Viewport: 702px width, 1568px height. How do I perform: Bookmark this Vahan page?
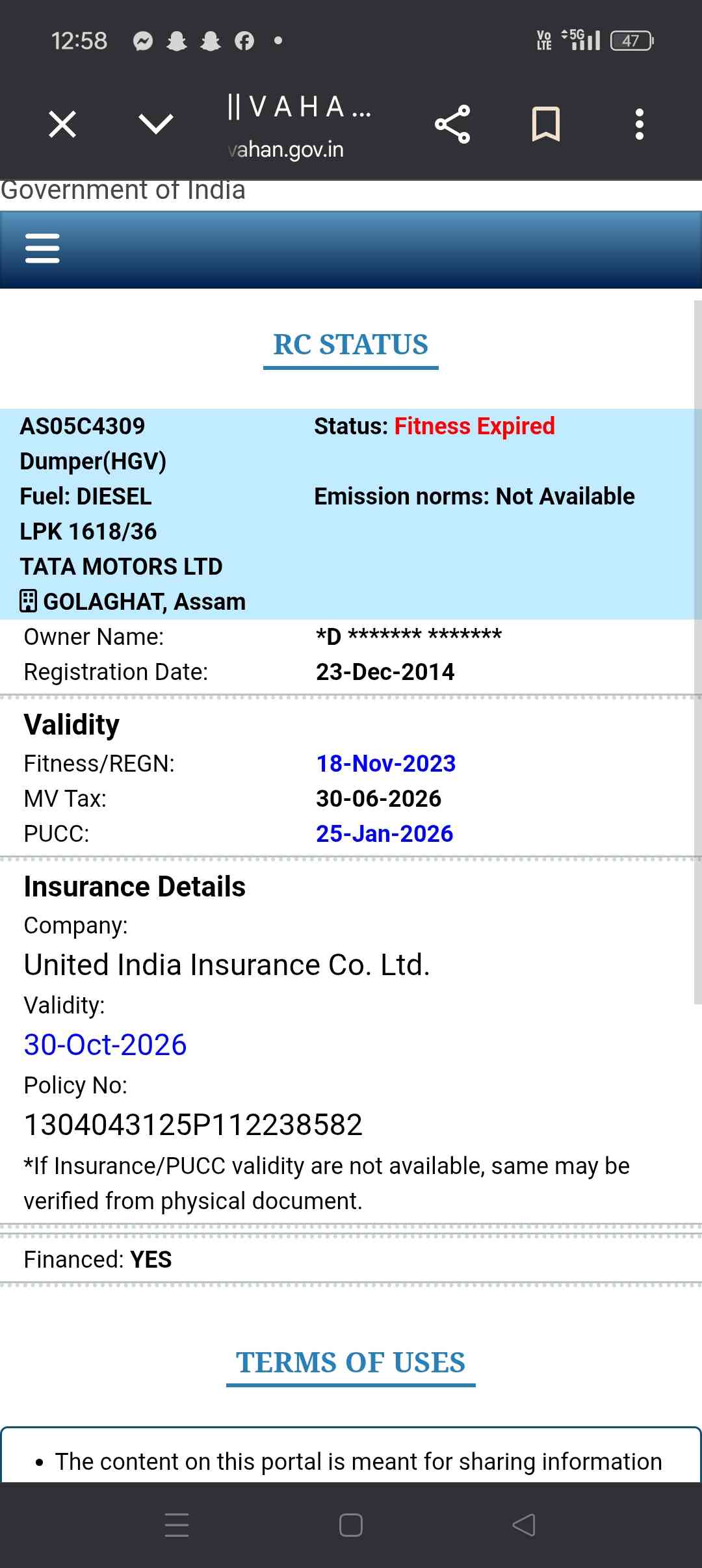[x=545, y=124]
